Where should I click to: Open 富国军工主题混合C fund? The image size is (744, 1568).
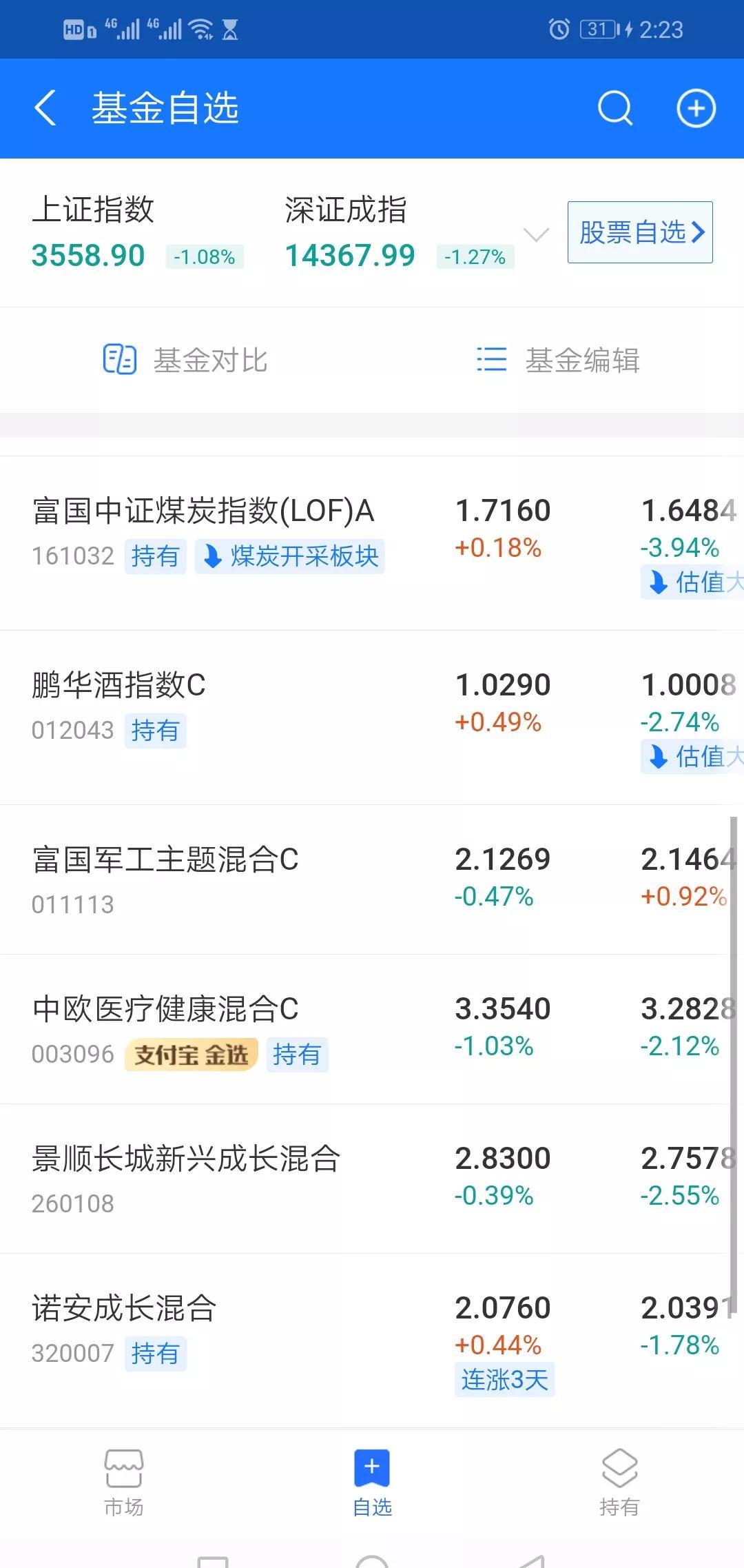click(372, 879)
